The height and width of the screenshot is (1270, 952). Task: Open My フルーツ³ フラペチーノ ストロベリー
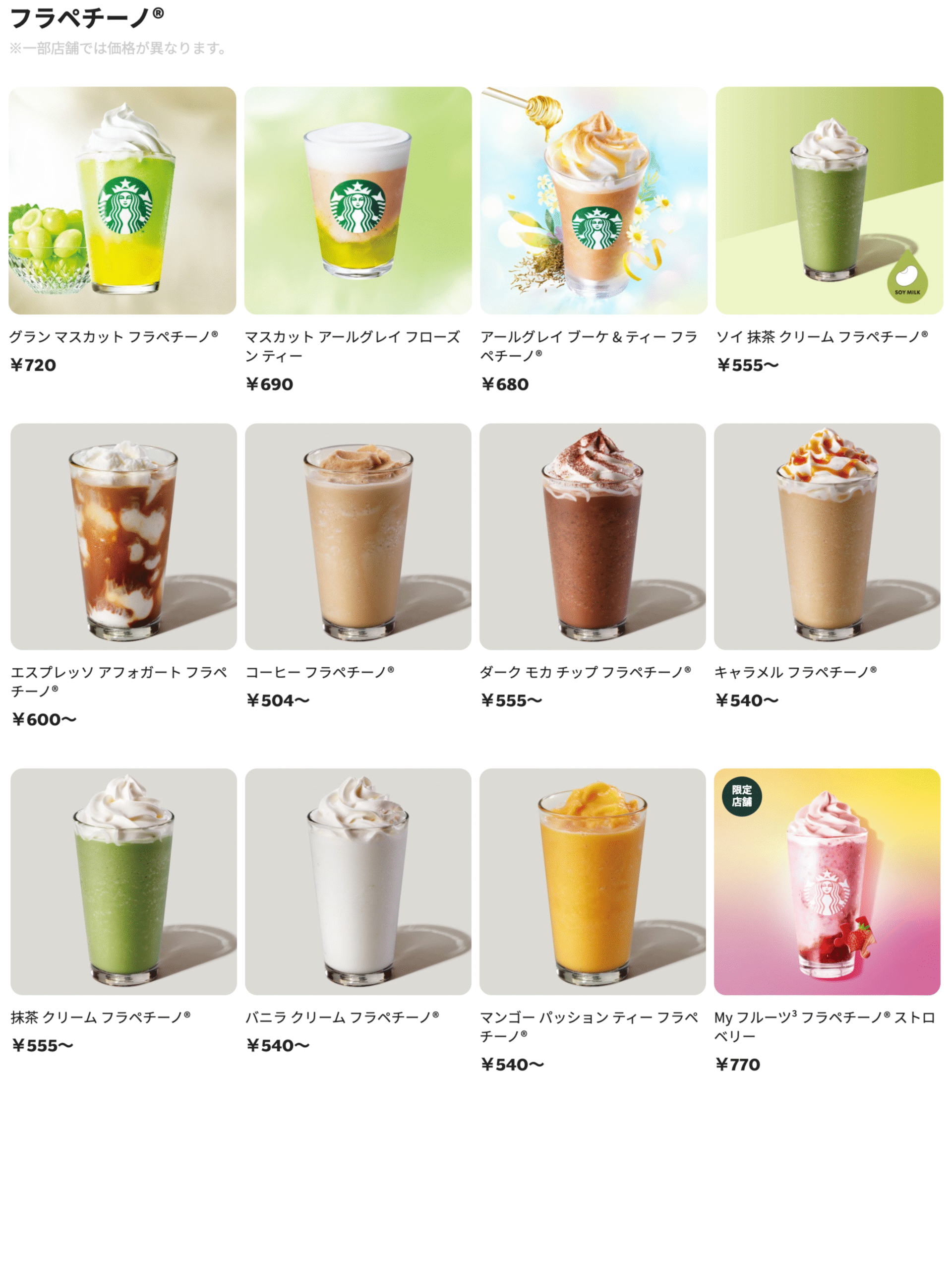click(827, 881)
